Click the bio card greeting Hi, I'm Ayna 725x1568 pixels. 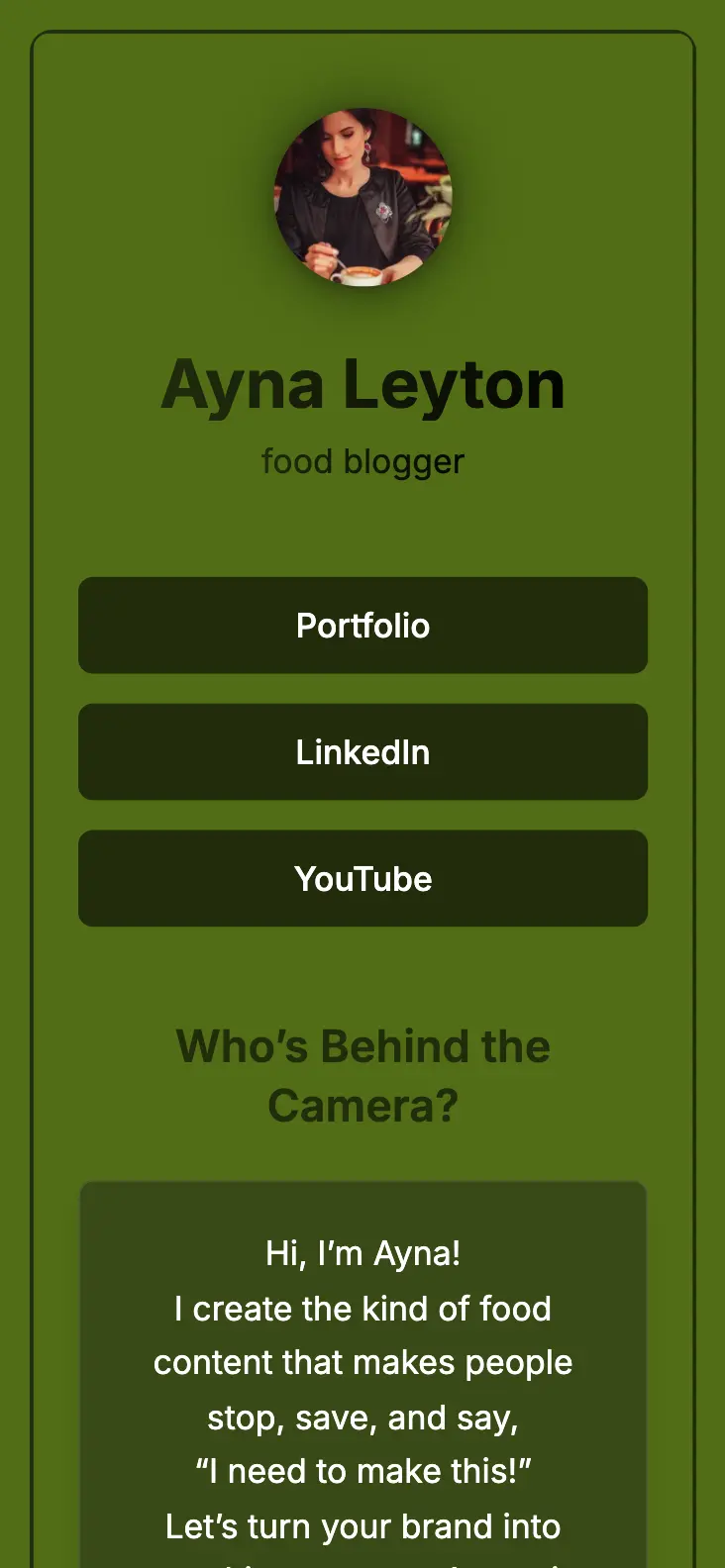[362, 1252]
